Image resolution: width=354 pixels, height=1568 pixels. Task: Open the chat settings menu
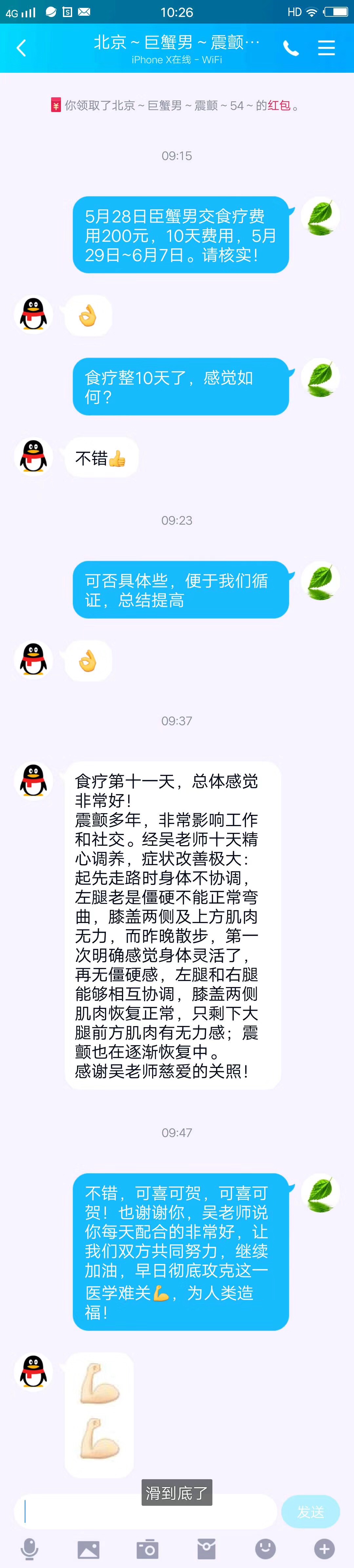click(326, 48)
